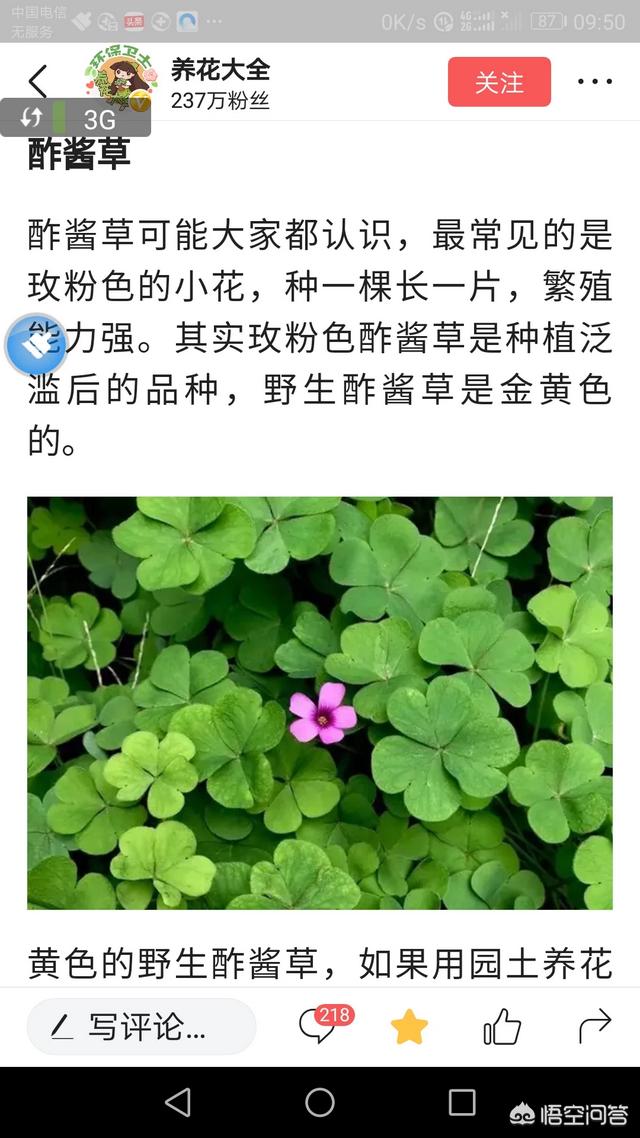Open the clover photo full screen

tap(320, 703)
